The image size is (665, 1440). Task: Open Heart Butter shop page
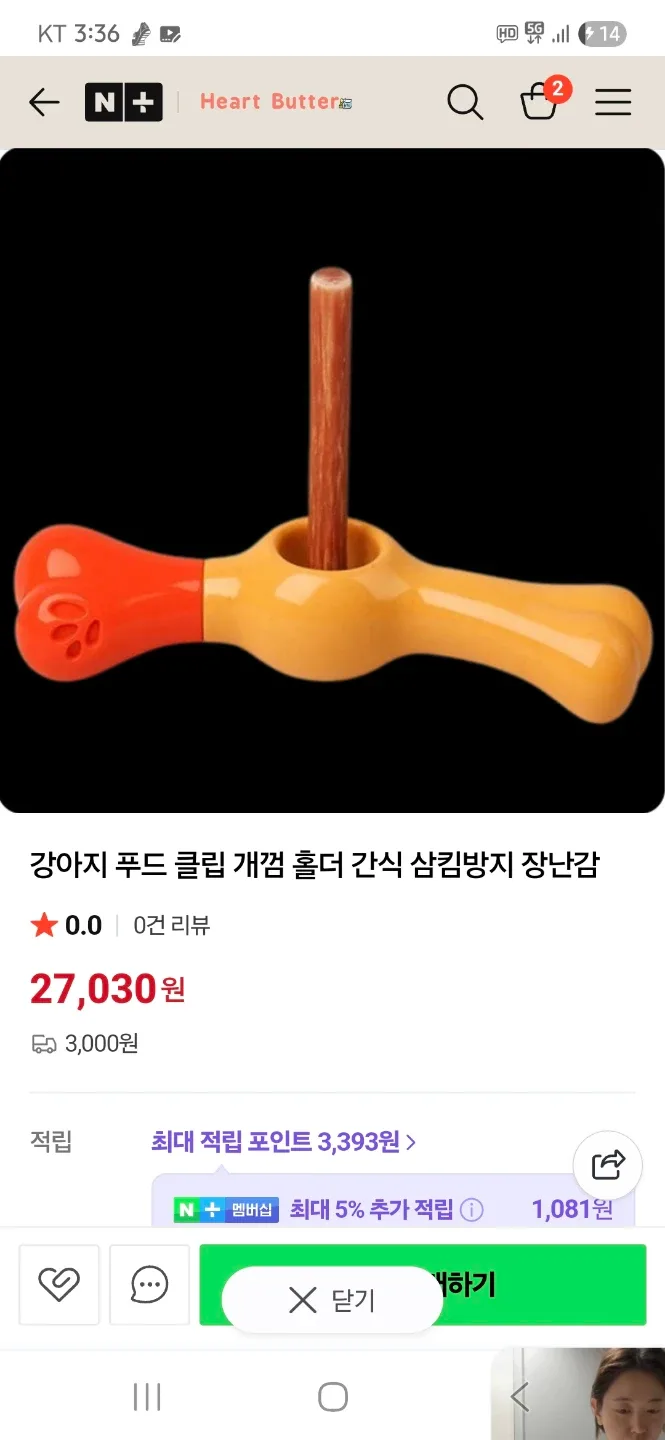tap(275, 102)
